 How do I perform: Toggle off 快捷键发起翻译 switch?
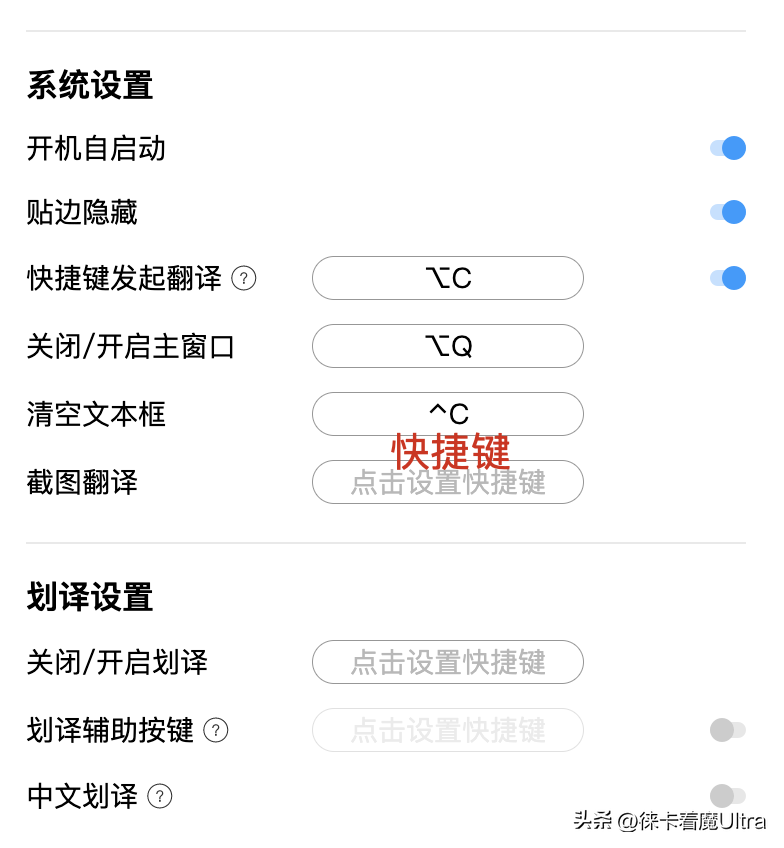pyautogui.click(x=728, y=278)
